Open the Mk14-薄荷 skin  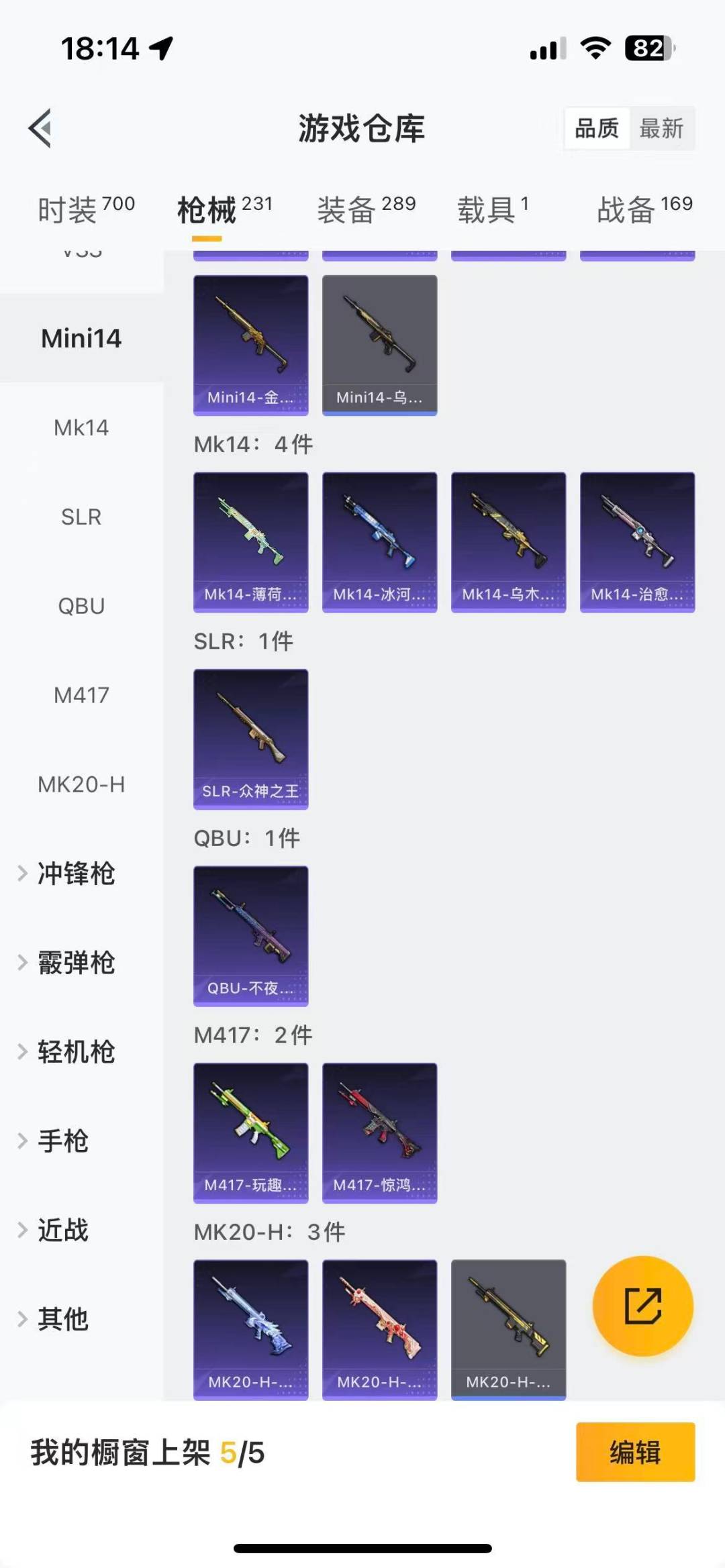tap(250, 541)
